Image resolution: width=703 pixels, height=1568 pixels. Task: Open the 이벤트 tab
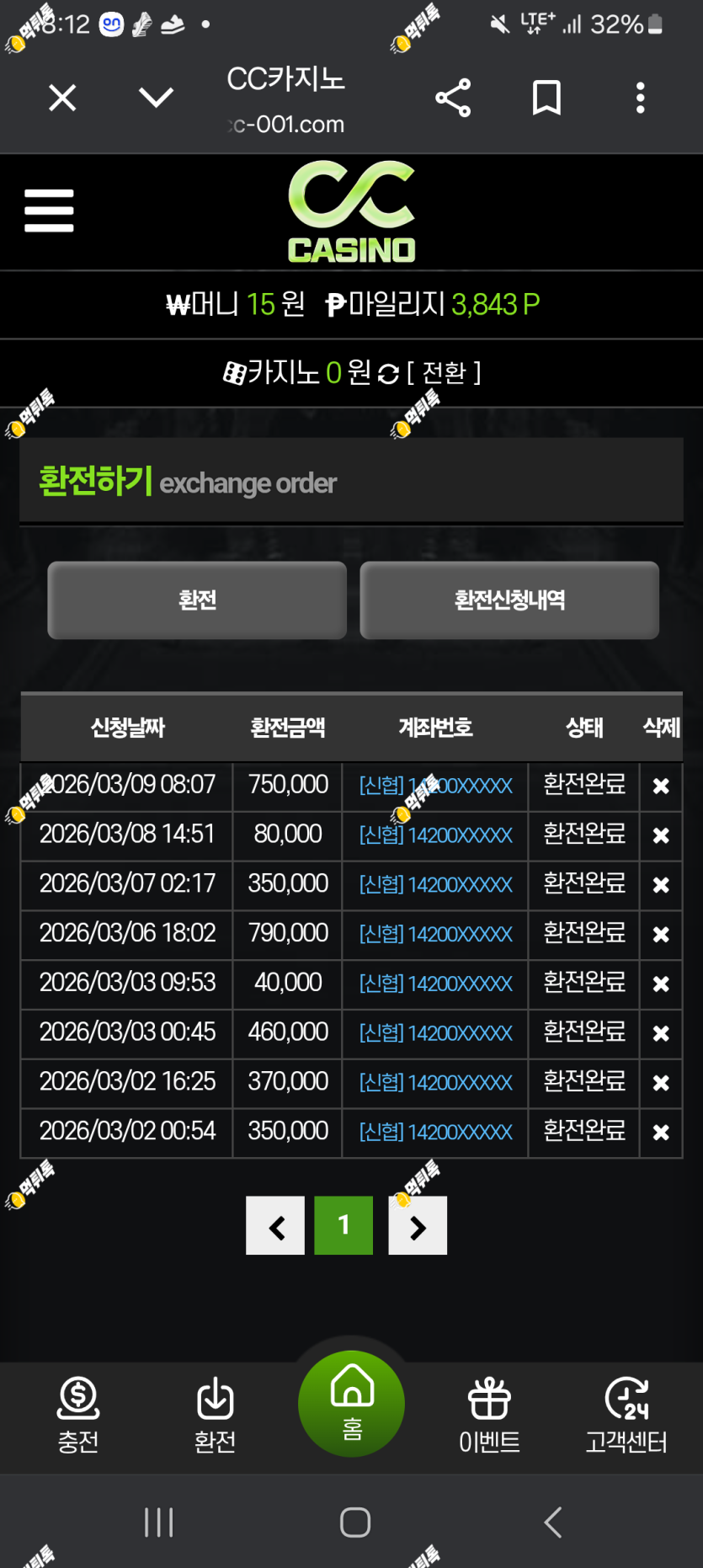[x=489, y=1416]
